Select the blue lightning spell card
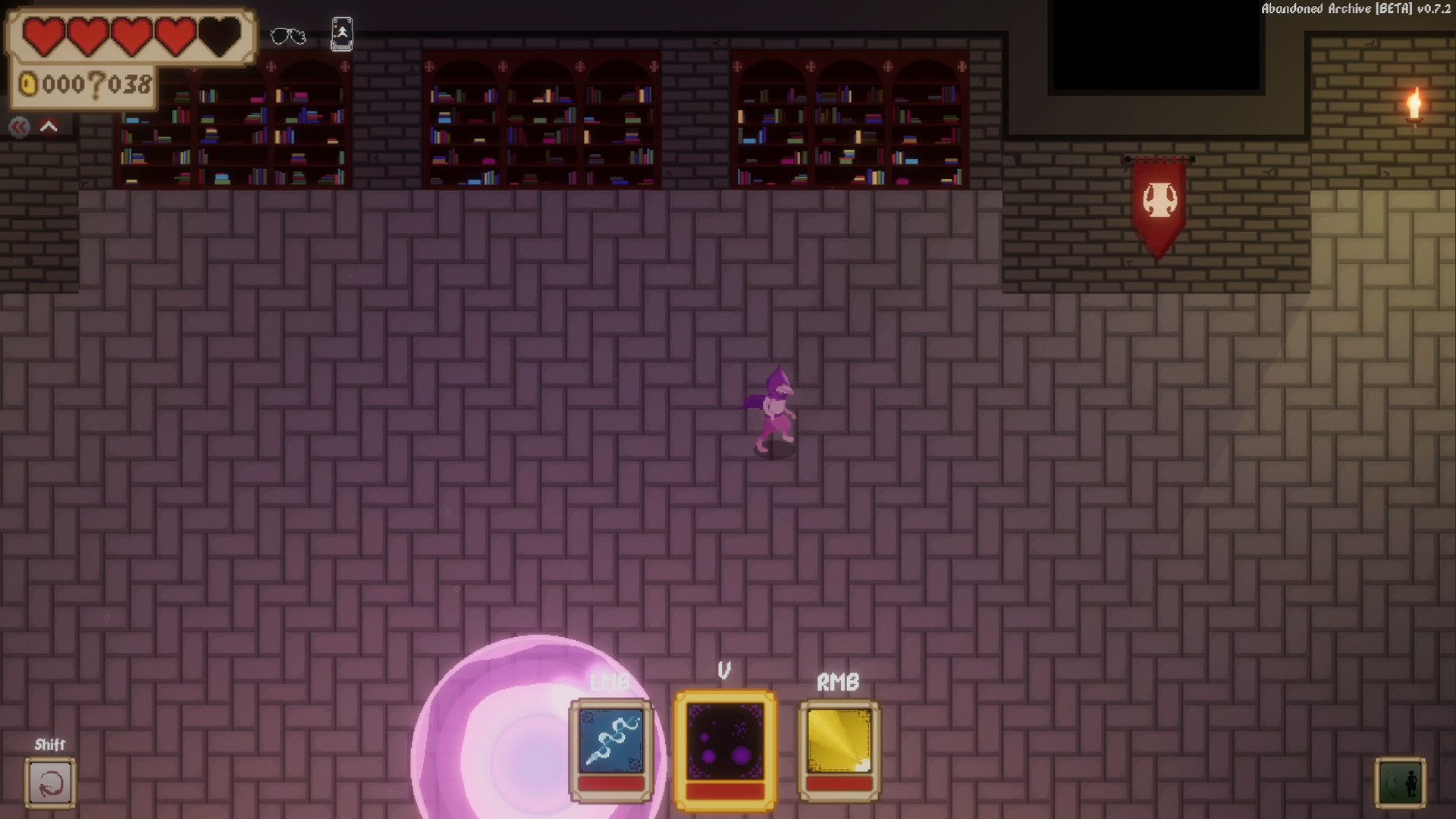The height and width of the screenshot is (819, 1456). tap(611, 748)
